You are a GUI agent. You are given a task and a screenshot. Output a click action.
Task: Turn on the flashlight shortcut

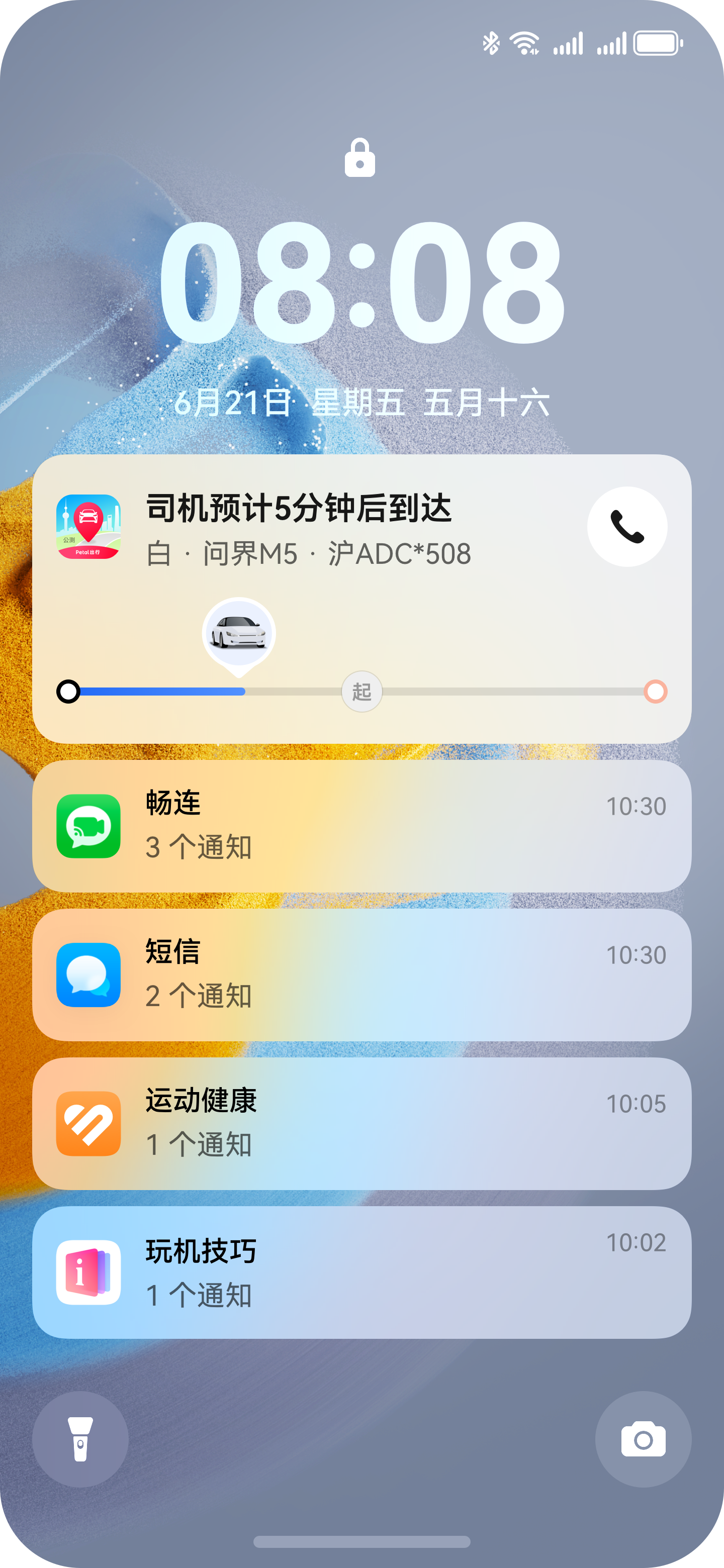click(x=80, y=1439)
